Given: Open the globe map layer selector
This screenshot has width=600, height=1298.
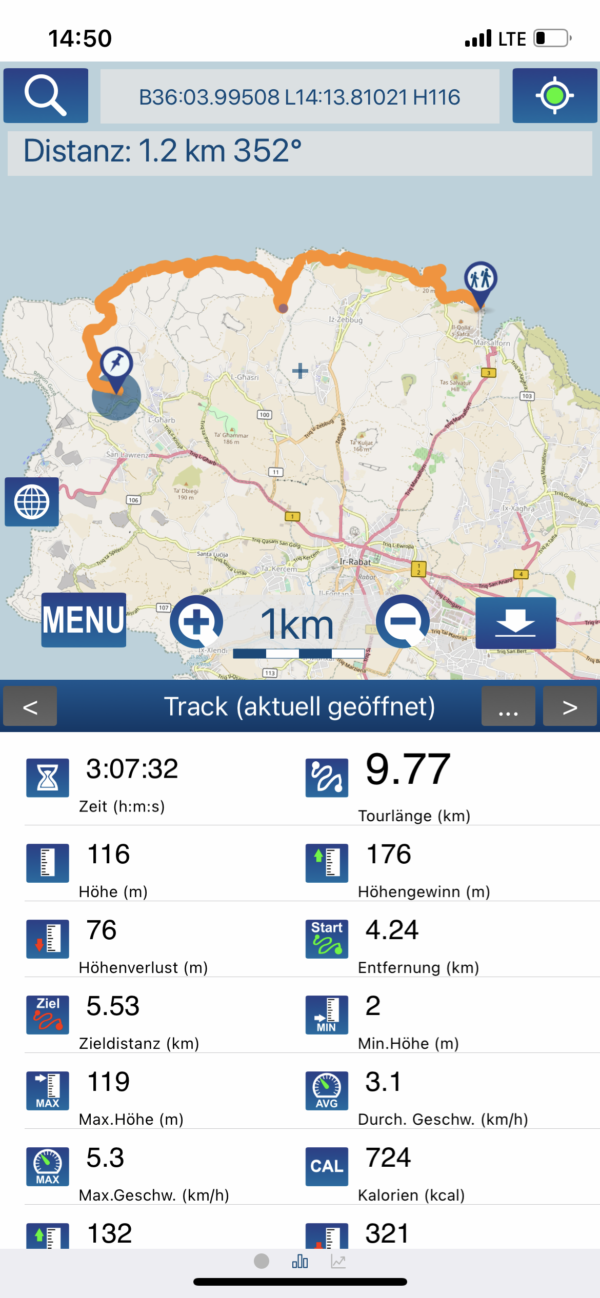Looking at the screenshot, I should (x=31, y=501).
